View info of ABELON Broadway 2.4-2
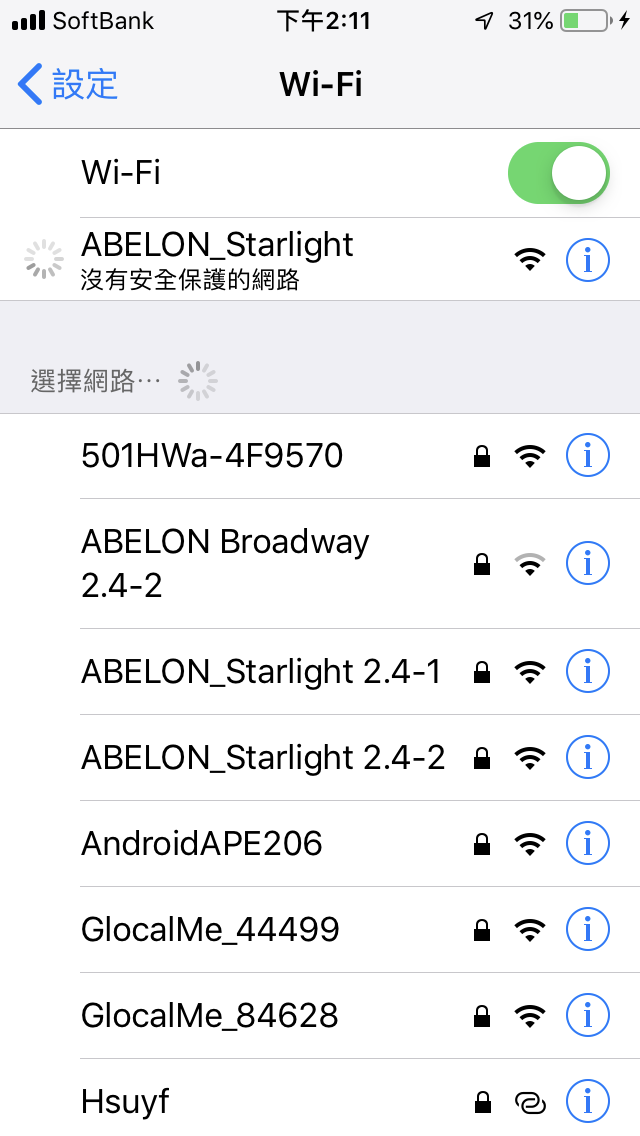This screenshot has height=1136, width=640. (587, 564)
